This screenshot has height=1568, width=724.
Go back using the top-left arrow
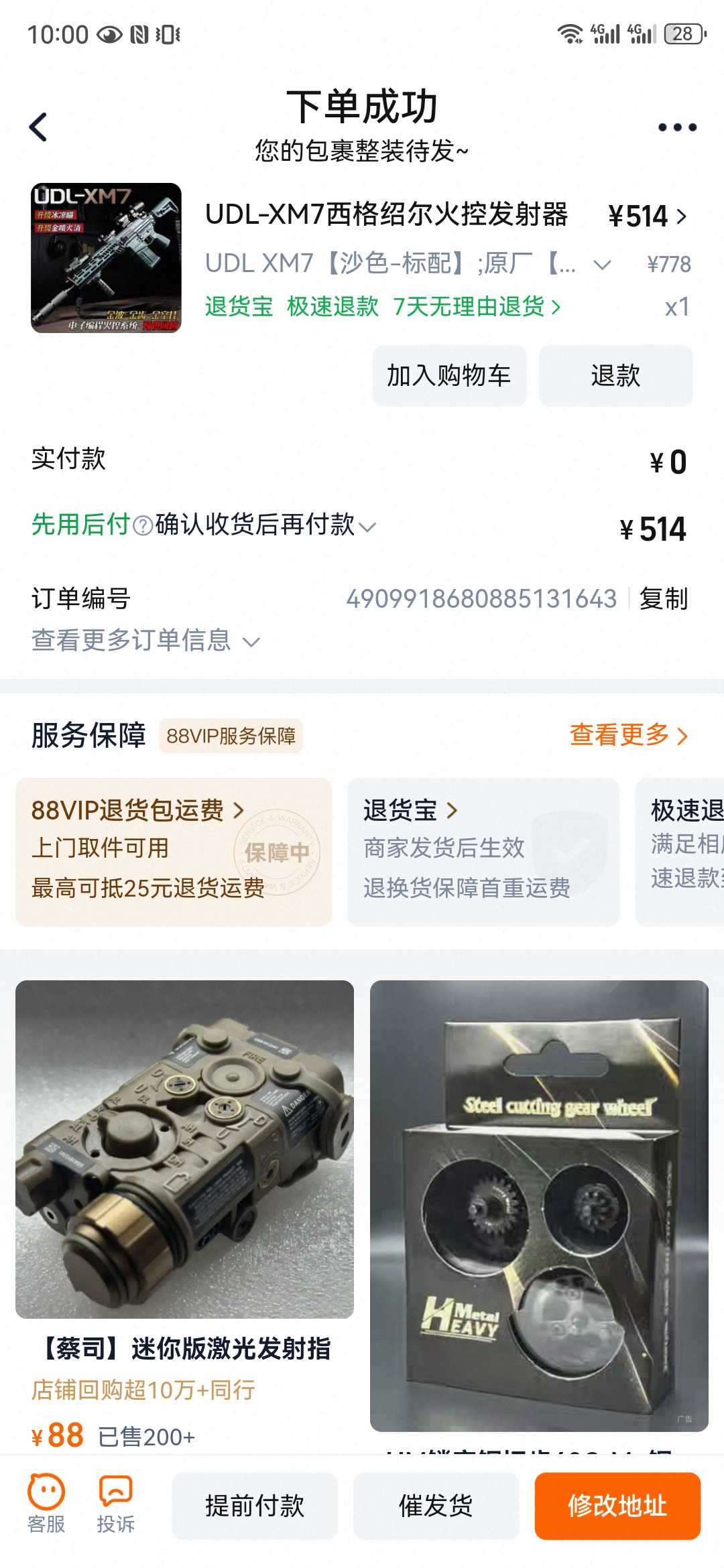(x=39, y=127)
